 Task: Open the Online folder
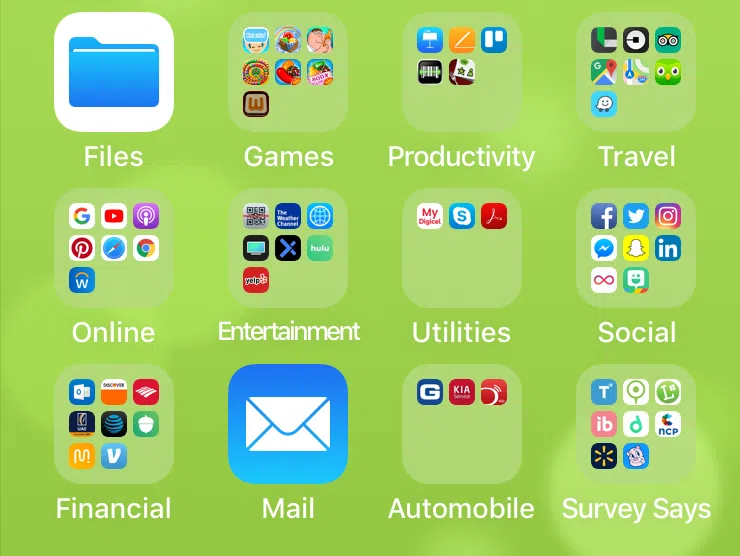click(x=113, y=248)
